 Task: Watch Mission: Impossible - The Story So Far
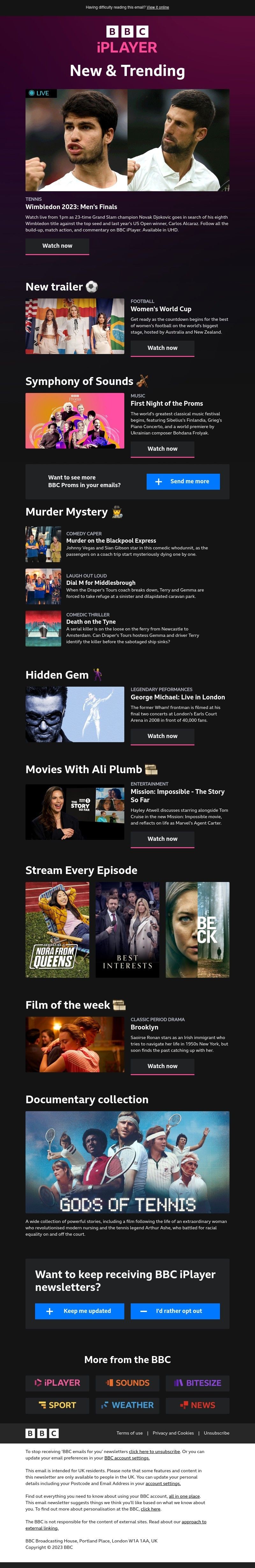pos(162,839)
